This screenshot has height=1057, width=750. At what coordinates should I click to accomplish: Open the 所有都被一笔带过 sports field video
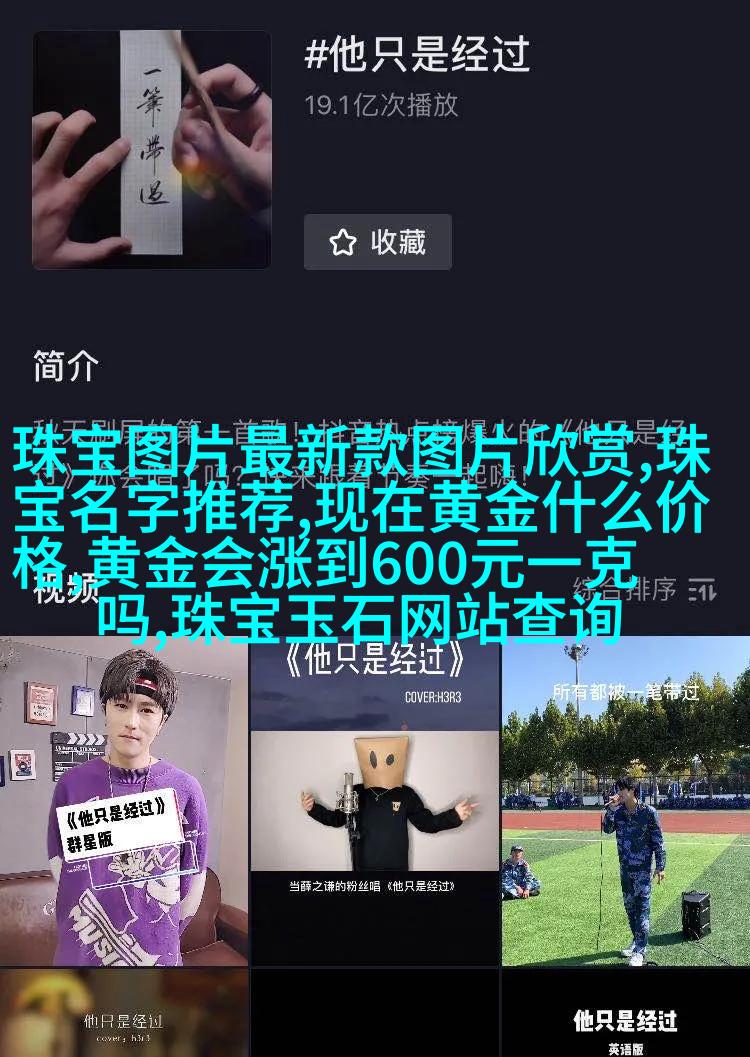pyautogui.click(x=626, y=800)
